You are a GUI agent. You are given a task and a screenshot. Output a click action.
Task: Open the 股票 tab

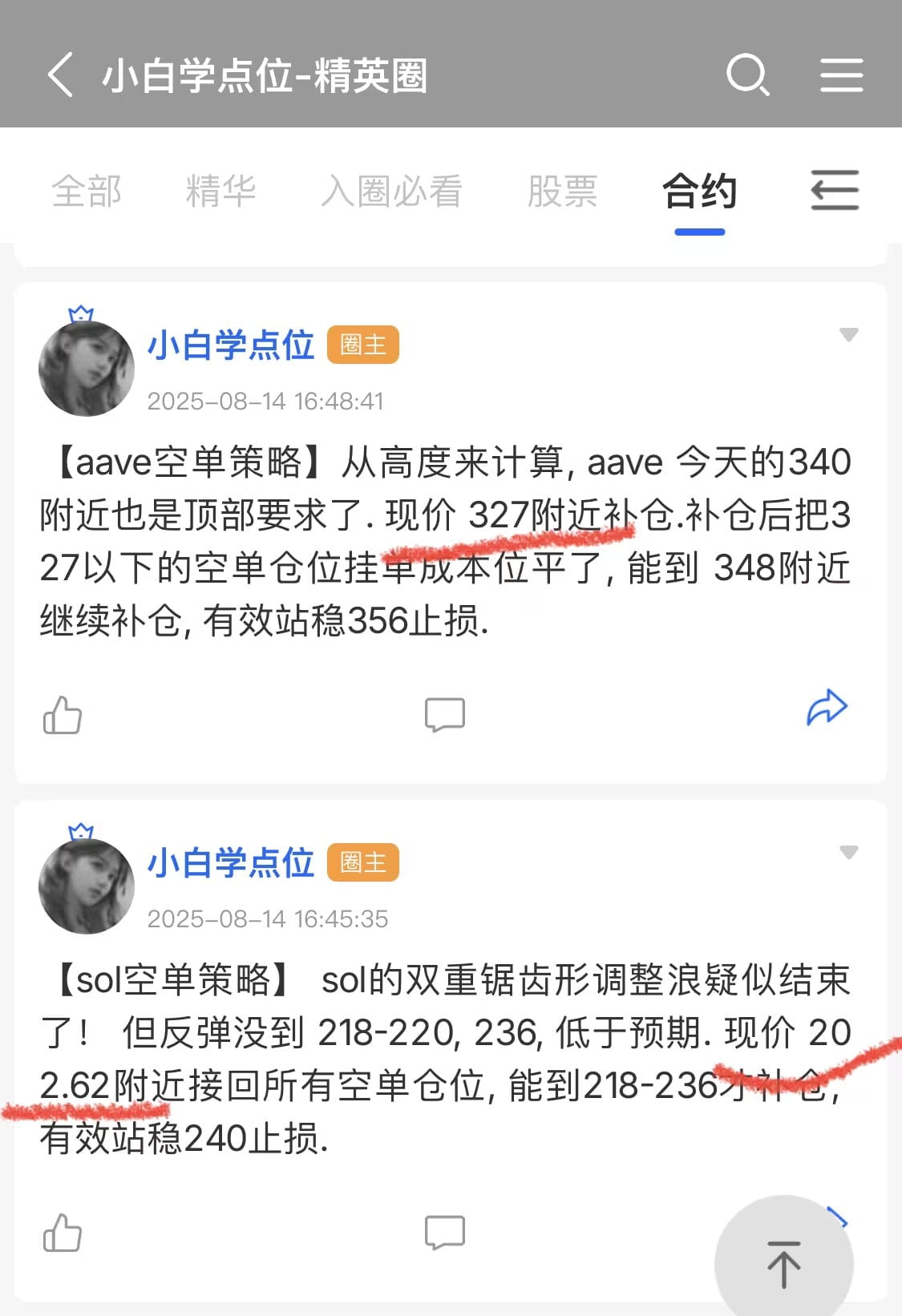click(x=562, y=192)
